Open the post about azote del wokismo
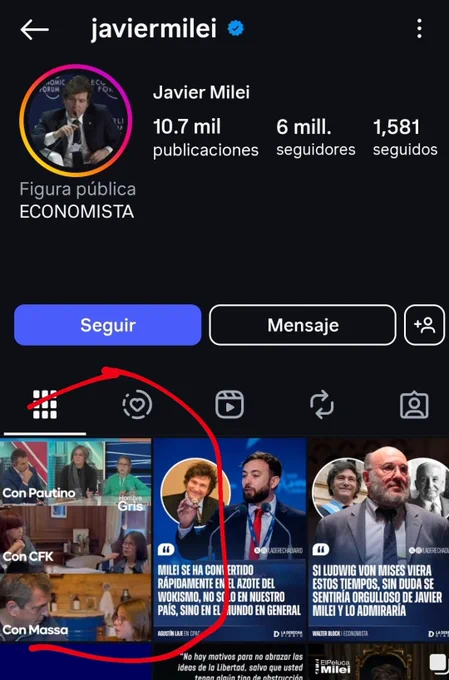Viewport: 449px width, 680px height. point(229,539)
